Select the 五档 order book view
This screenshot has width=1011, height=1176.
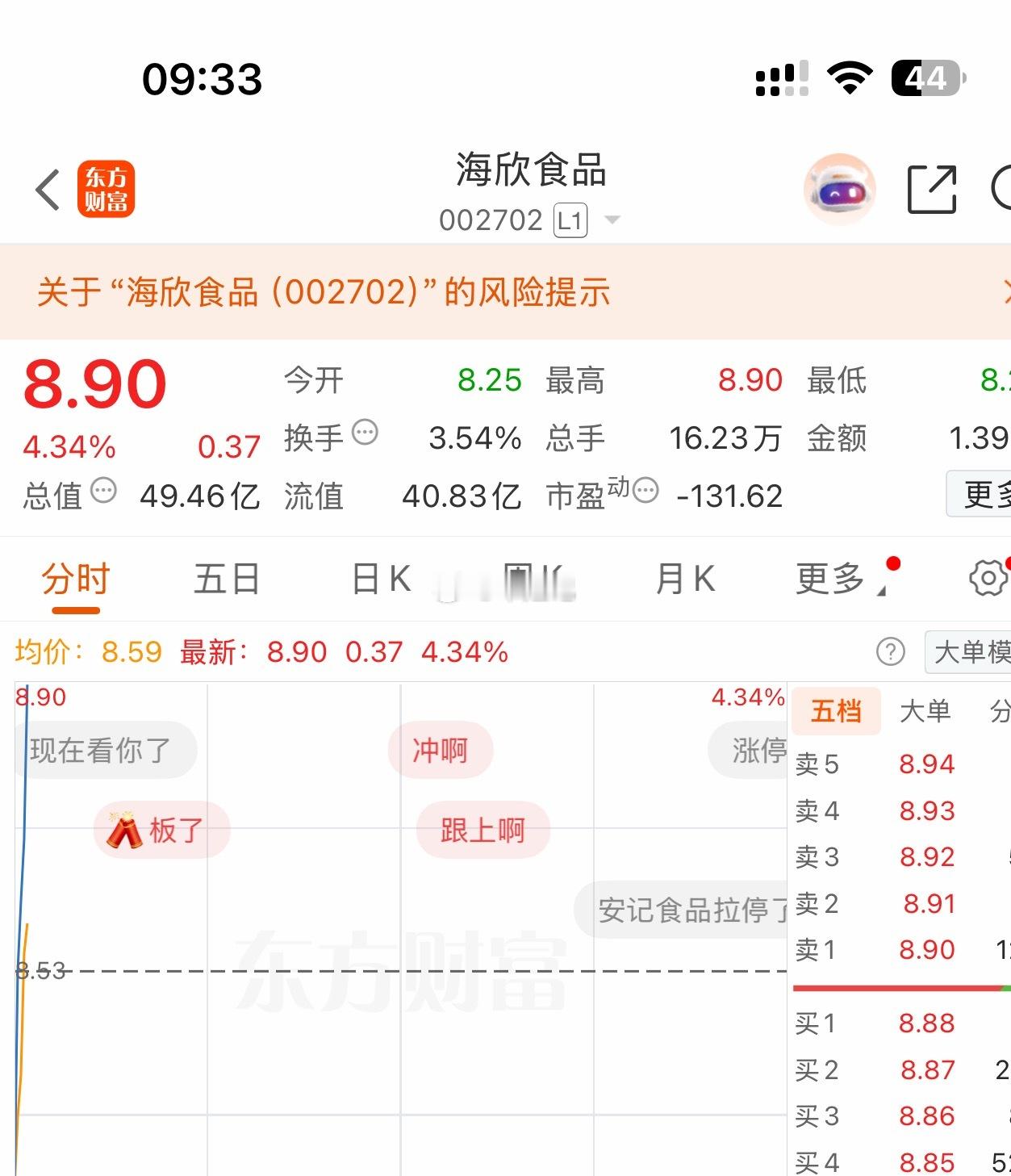point(836,712)
